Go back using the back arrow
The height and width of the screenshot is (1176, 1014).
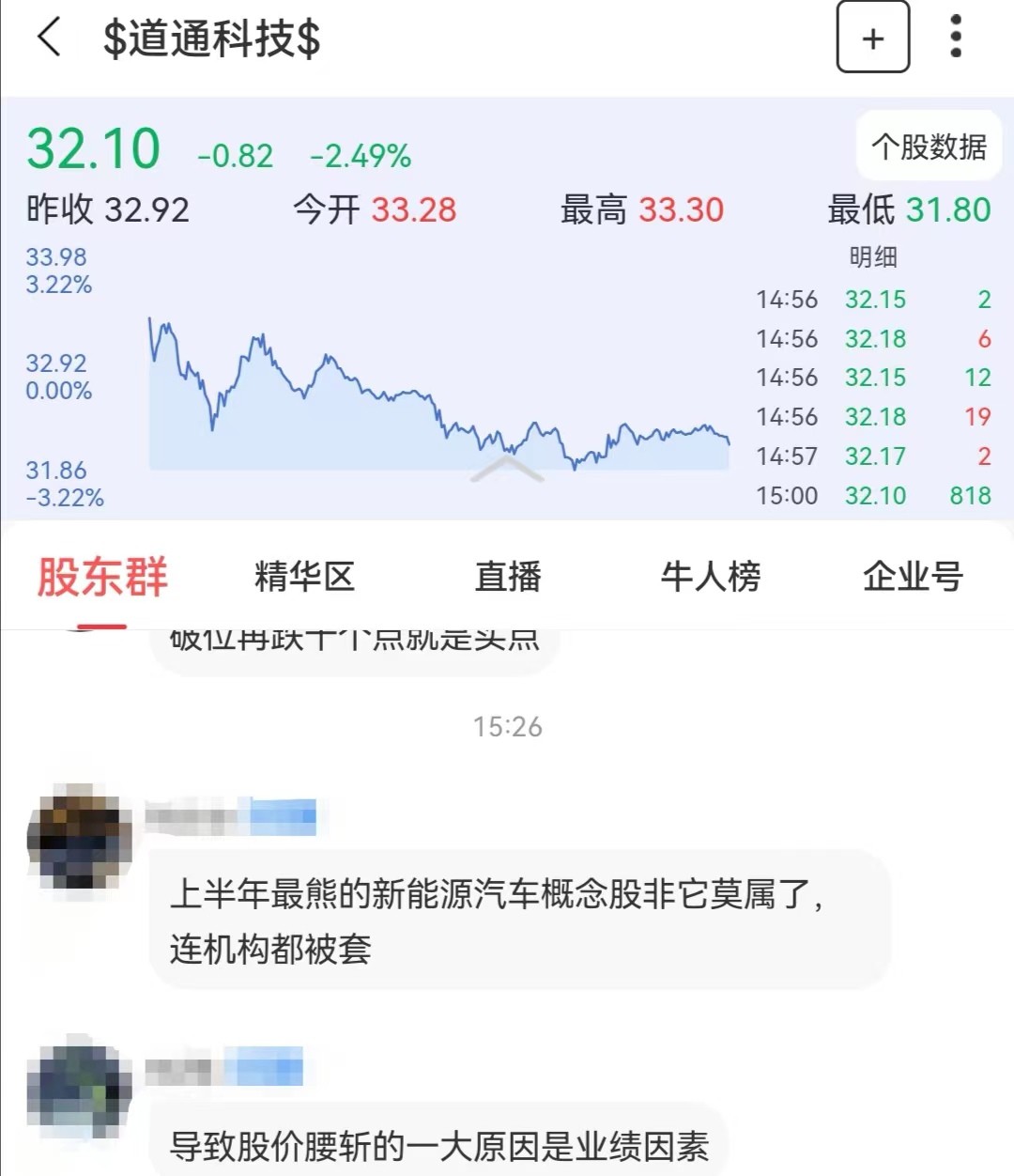[x=45, y=39]
